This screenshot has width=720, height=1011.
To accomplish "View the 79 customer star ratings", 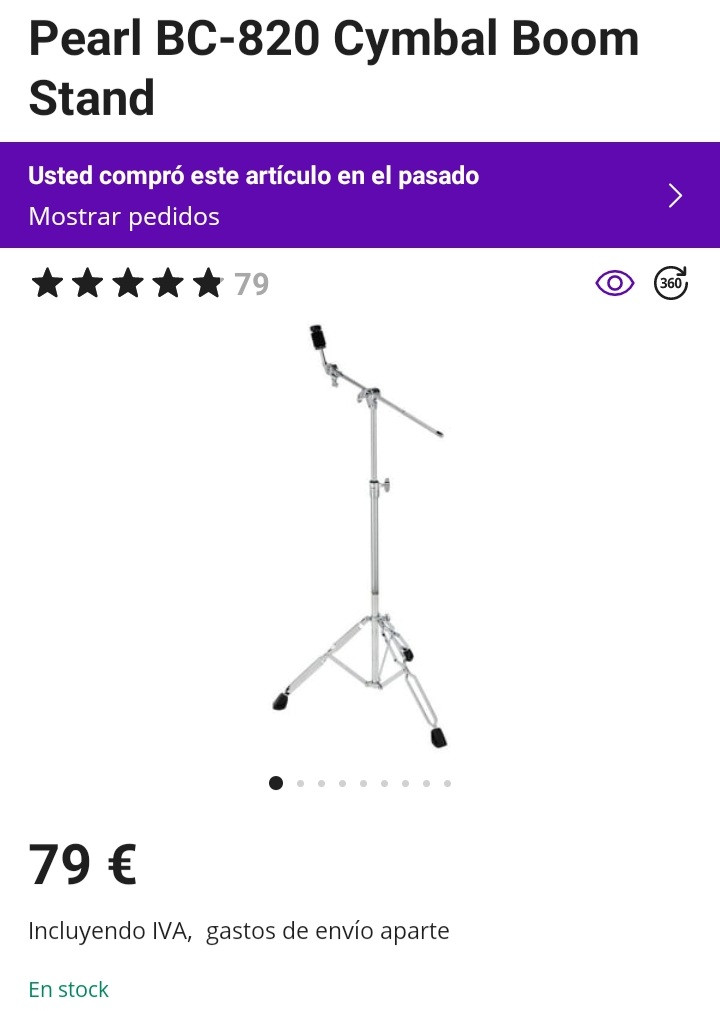I will (x=150, y=284).
